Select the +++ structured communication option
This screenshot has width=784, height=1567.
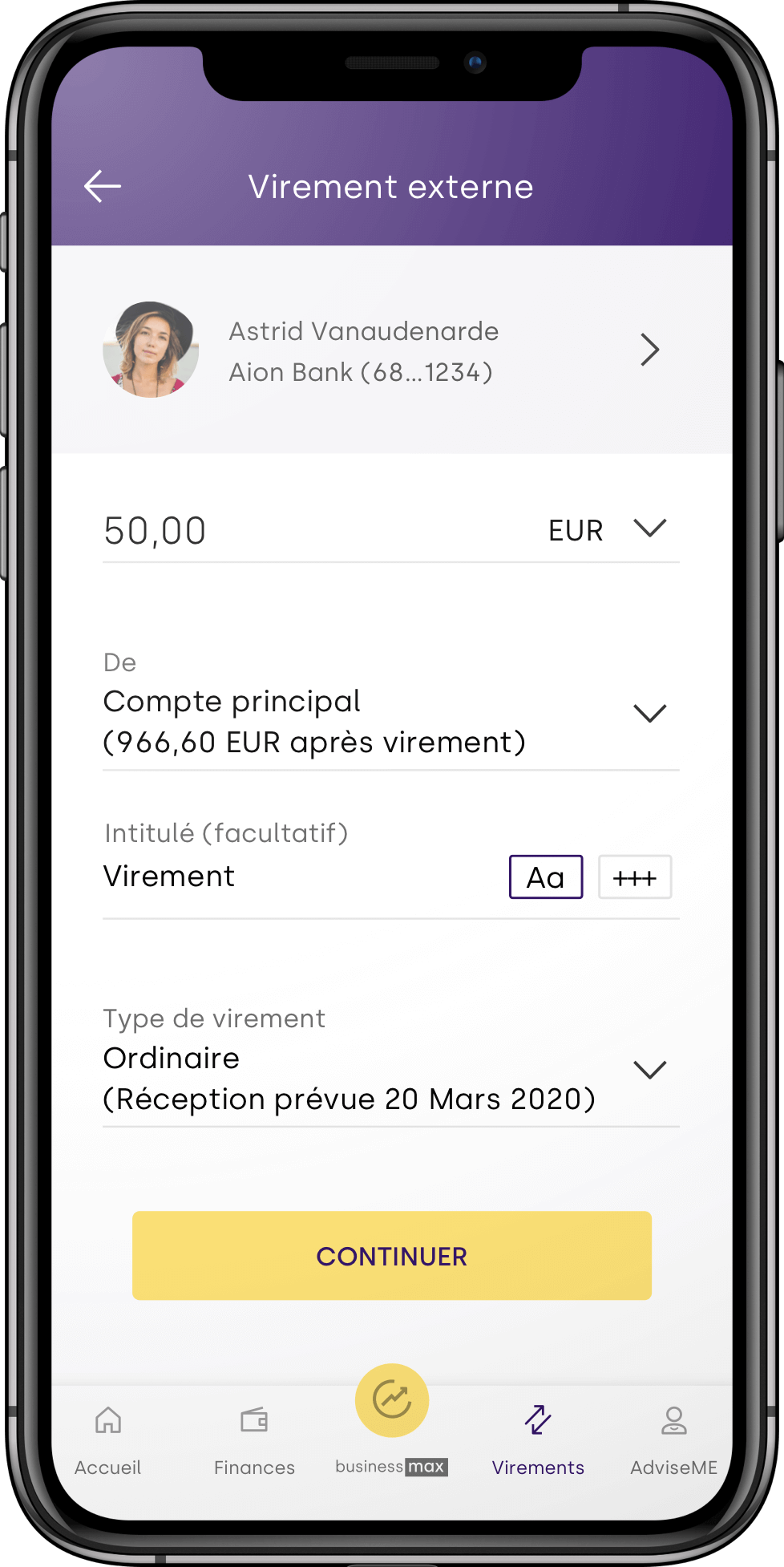635,877
